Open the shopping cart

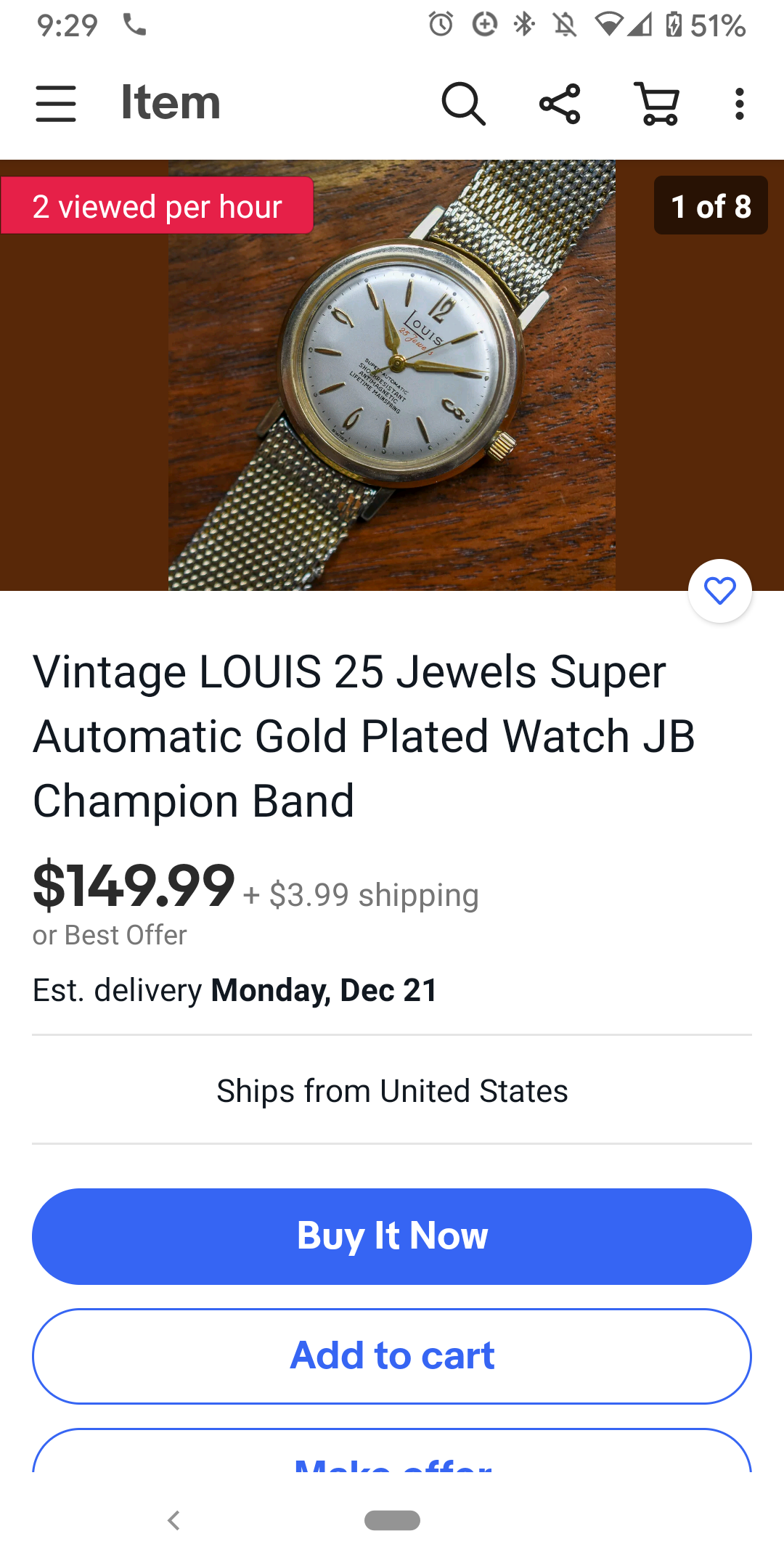coord(657,103)
